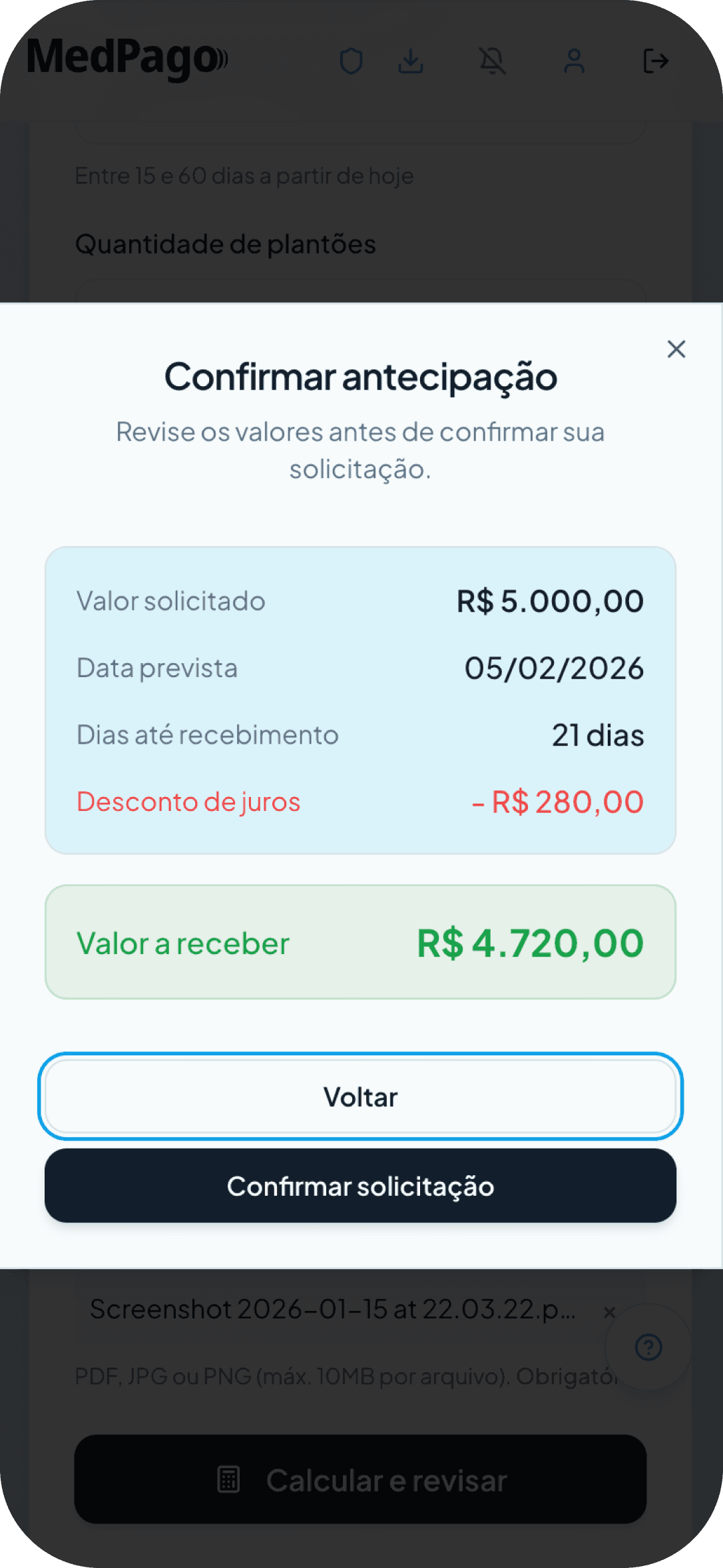Confirm with Confirmar solicitação
The image size is (723, 1568).
click(360, 1186)
